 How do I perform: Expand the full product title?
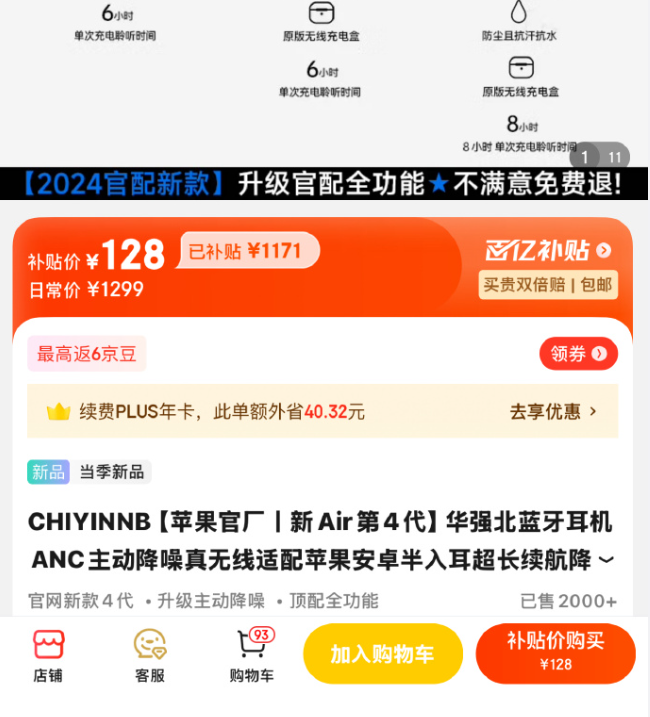click(607, 560)
